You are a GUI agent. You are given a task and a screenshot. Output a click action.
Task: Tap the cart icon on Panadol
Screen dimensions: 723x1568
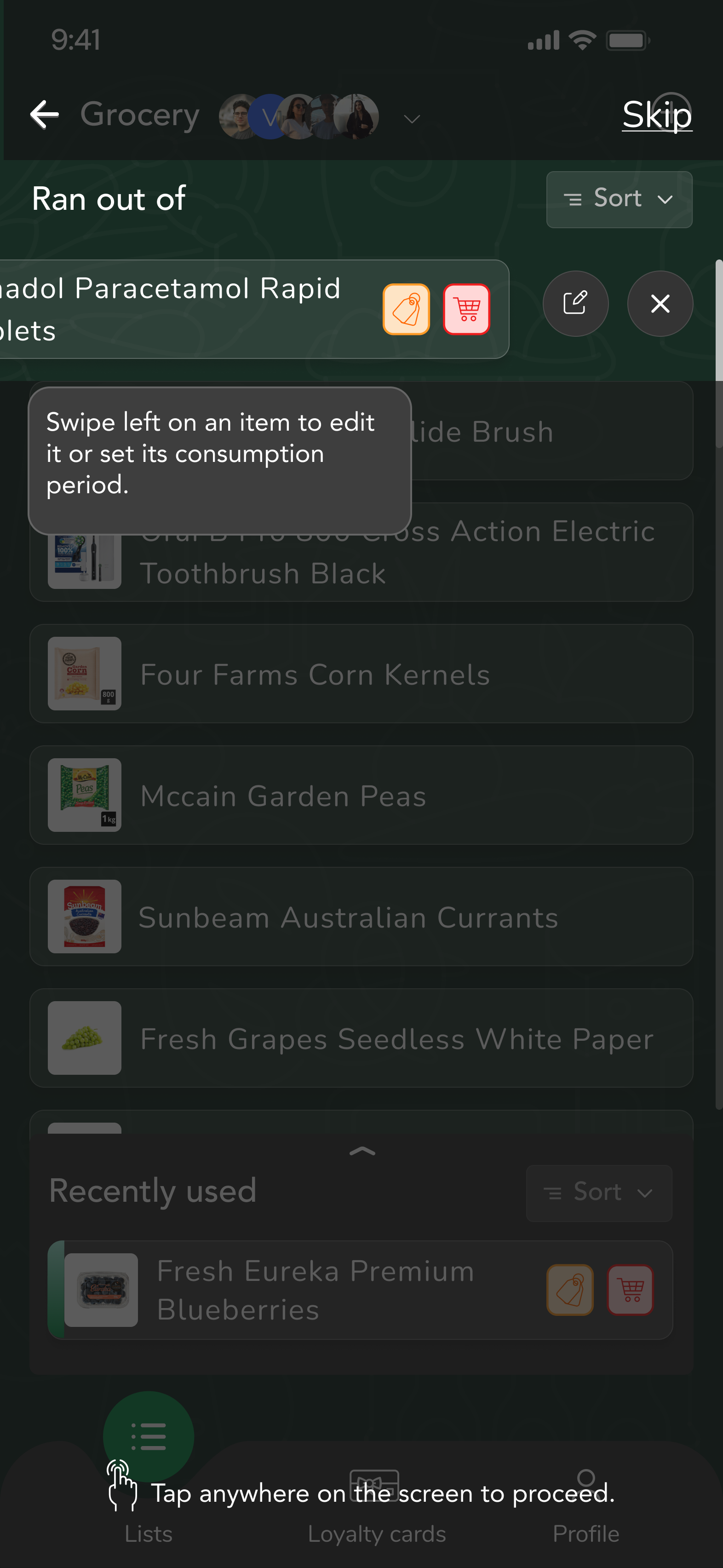466,309
